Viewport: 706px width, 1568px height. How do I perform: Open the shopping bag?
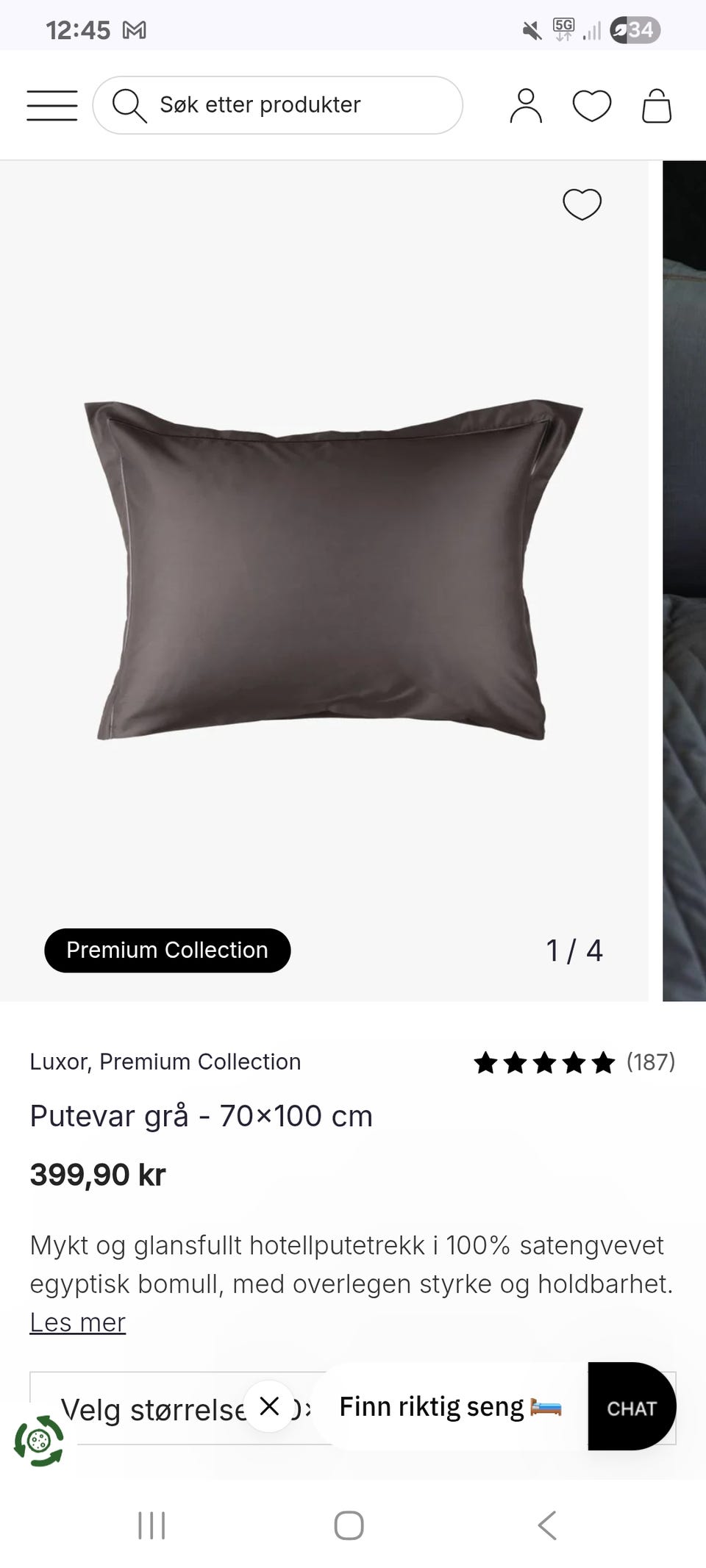click(x=657, y=106)
